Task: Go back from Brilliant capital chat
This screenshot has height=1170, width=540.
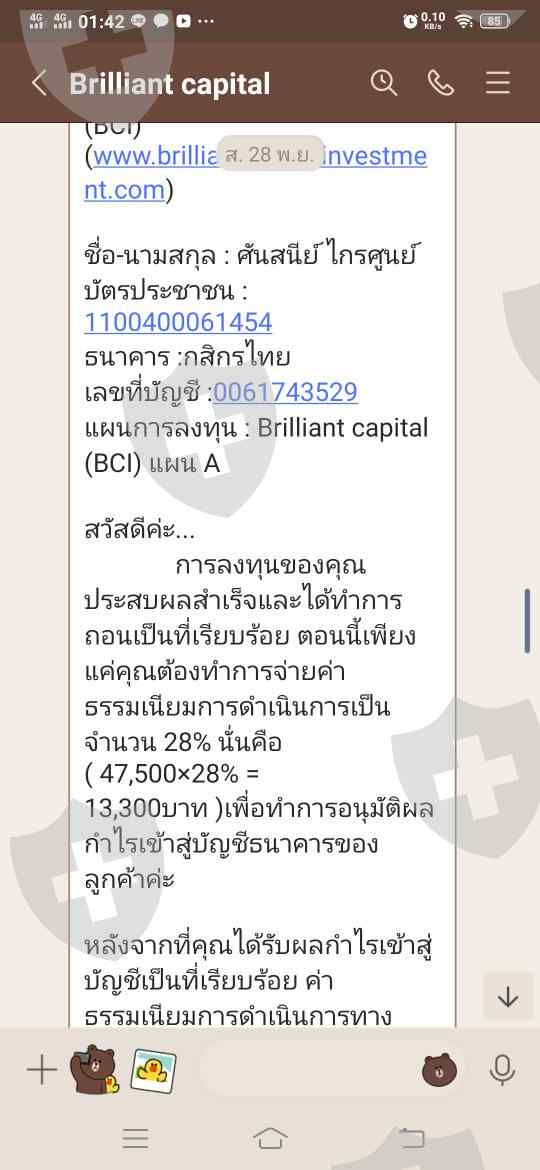Action: click(39, 83)
